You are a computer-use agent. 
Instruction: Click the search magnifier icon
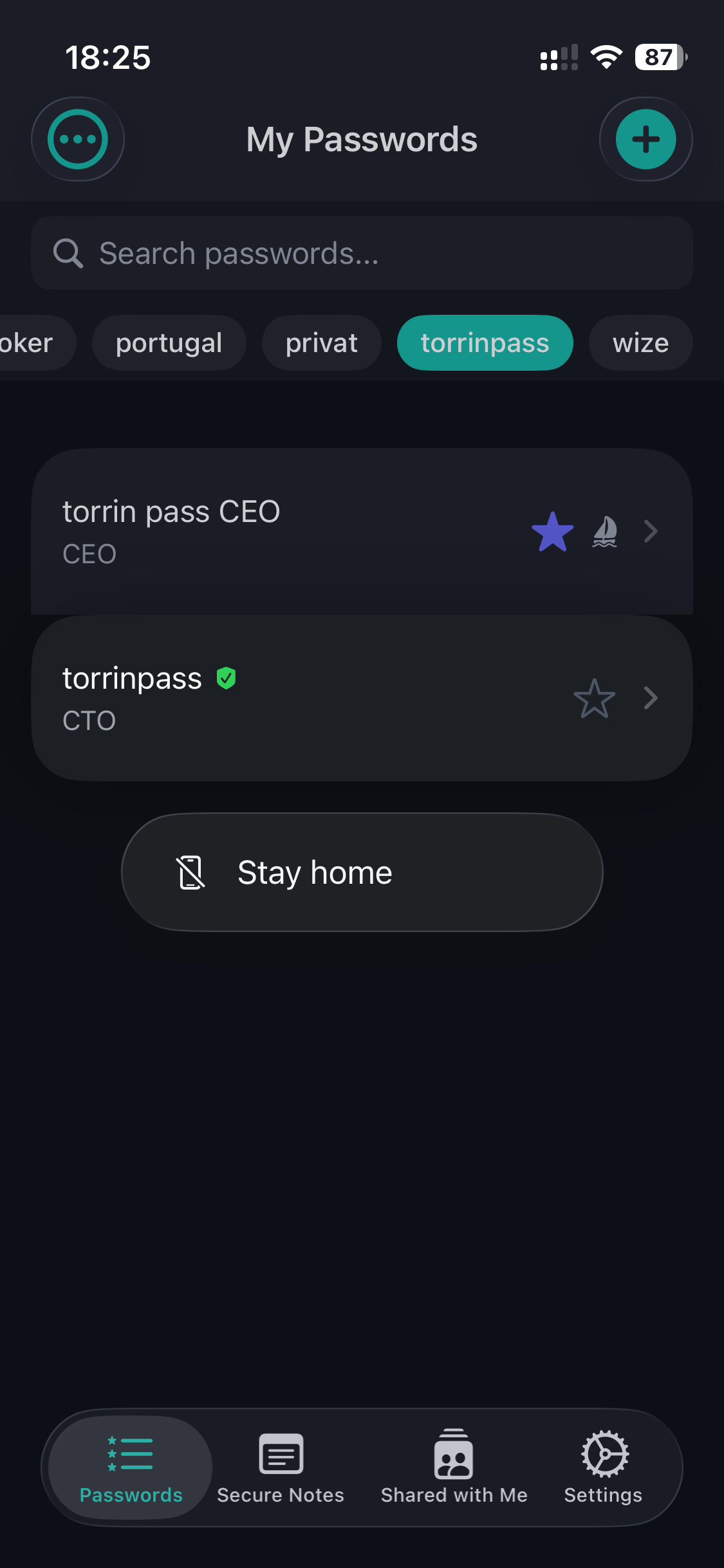point(68,252)
